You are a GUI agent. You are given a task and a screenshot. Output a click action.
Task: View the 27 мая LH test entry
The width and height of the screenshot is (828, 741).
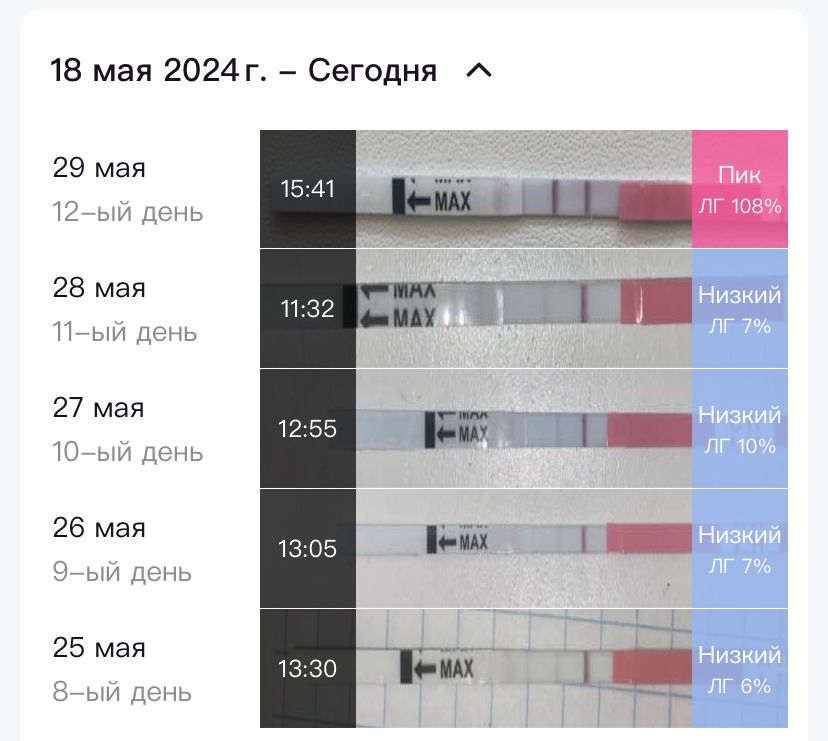523,428
